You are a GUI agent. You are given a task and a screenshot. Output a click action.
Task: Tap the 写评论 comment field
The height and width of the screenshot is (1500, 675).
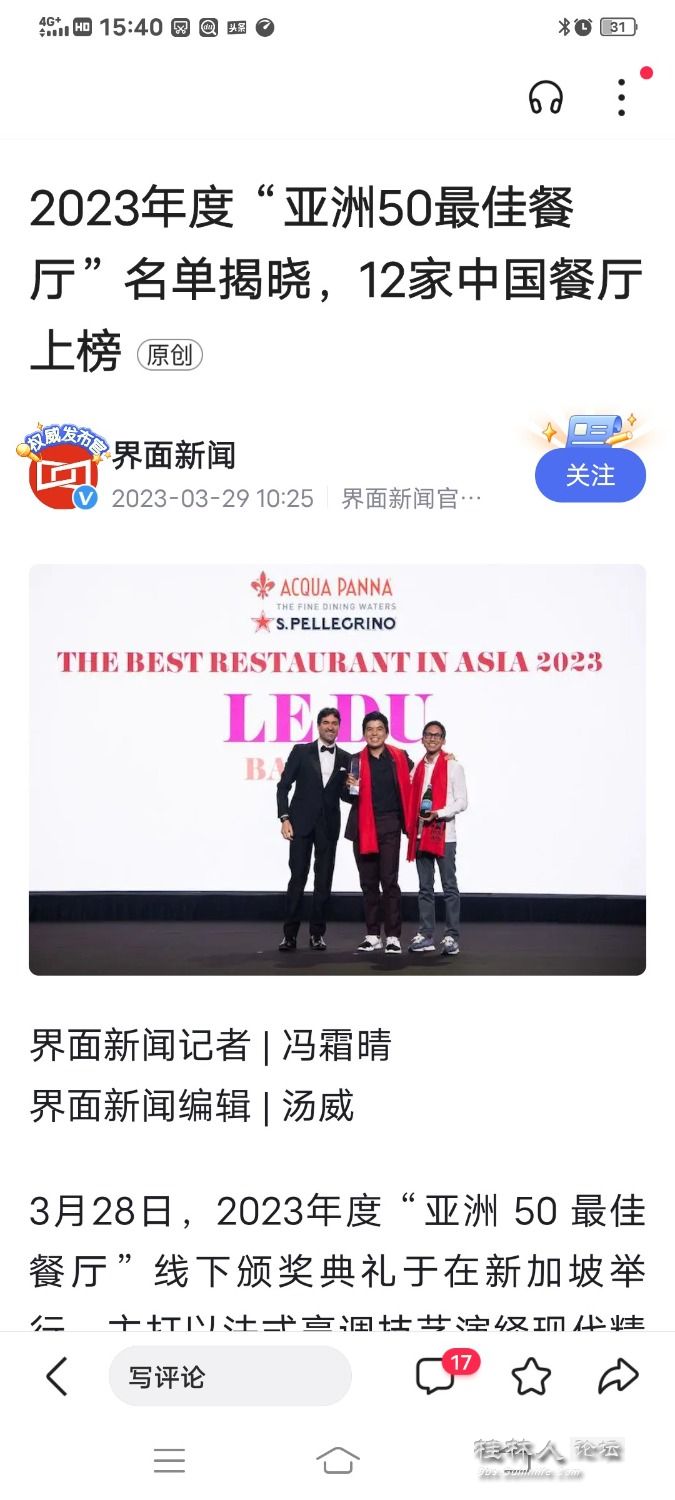(x=230, y=1377)
